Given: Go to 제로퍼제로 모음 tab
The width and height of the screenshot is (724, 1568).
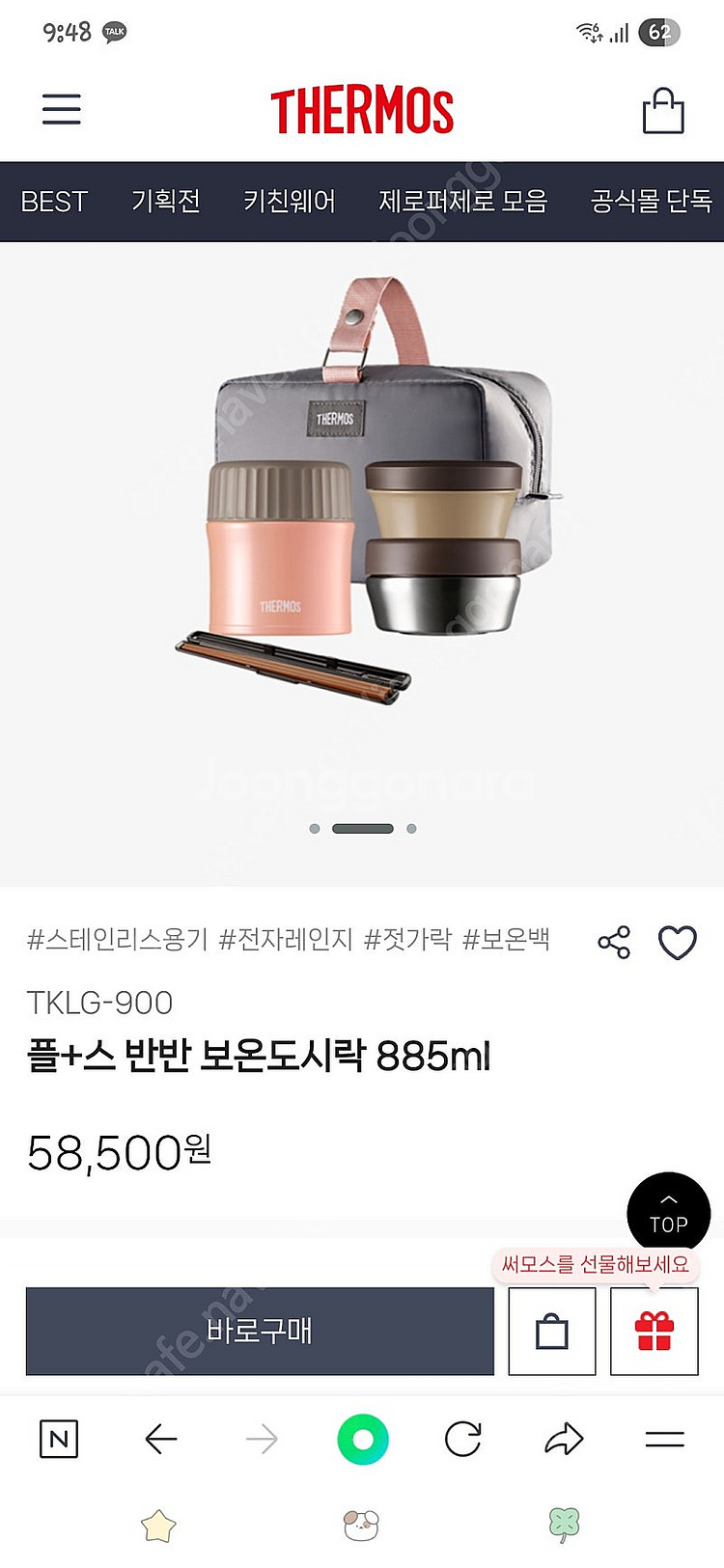Looking at the screenshot, I should tap(463, 202).
